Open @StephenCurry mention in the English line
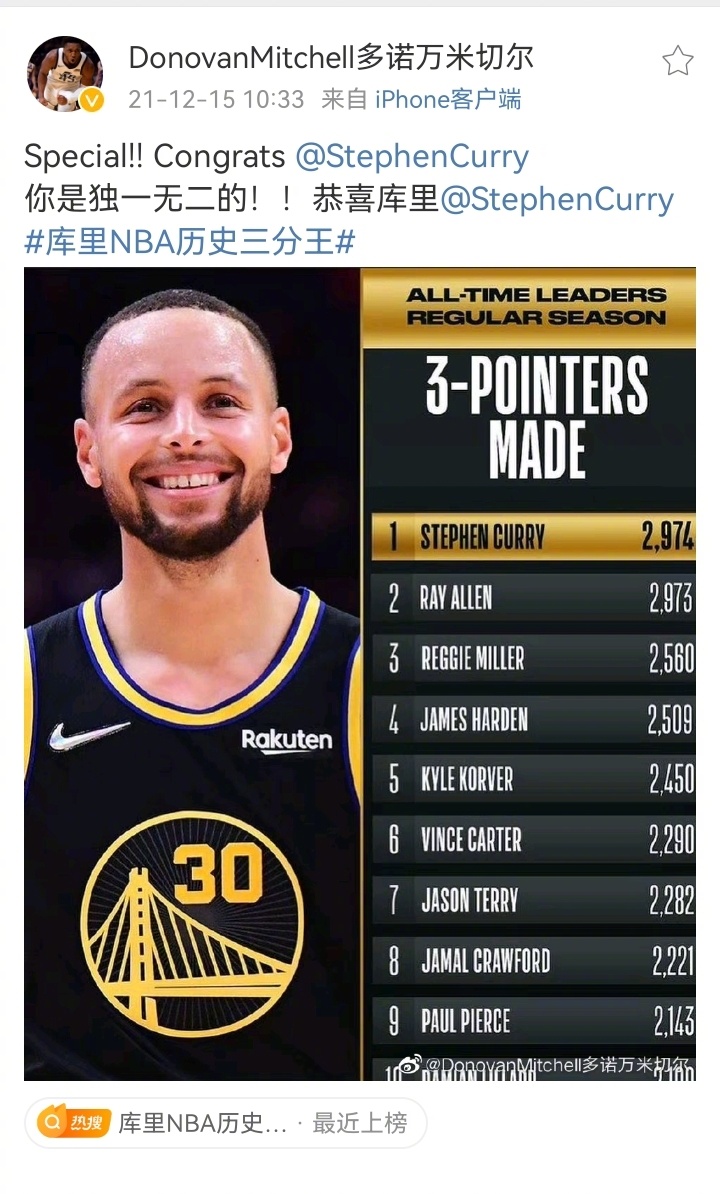The height and width of the screenshot is (1194, 720). [412, 157]
